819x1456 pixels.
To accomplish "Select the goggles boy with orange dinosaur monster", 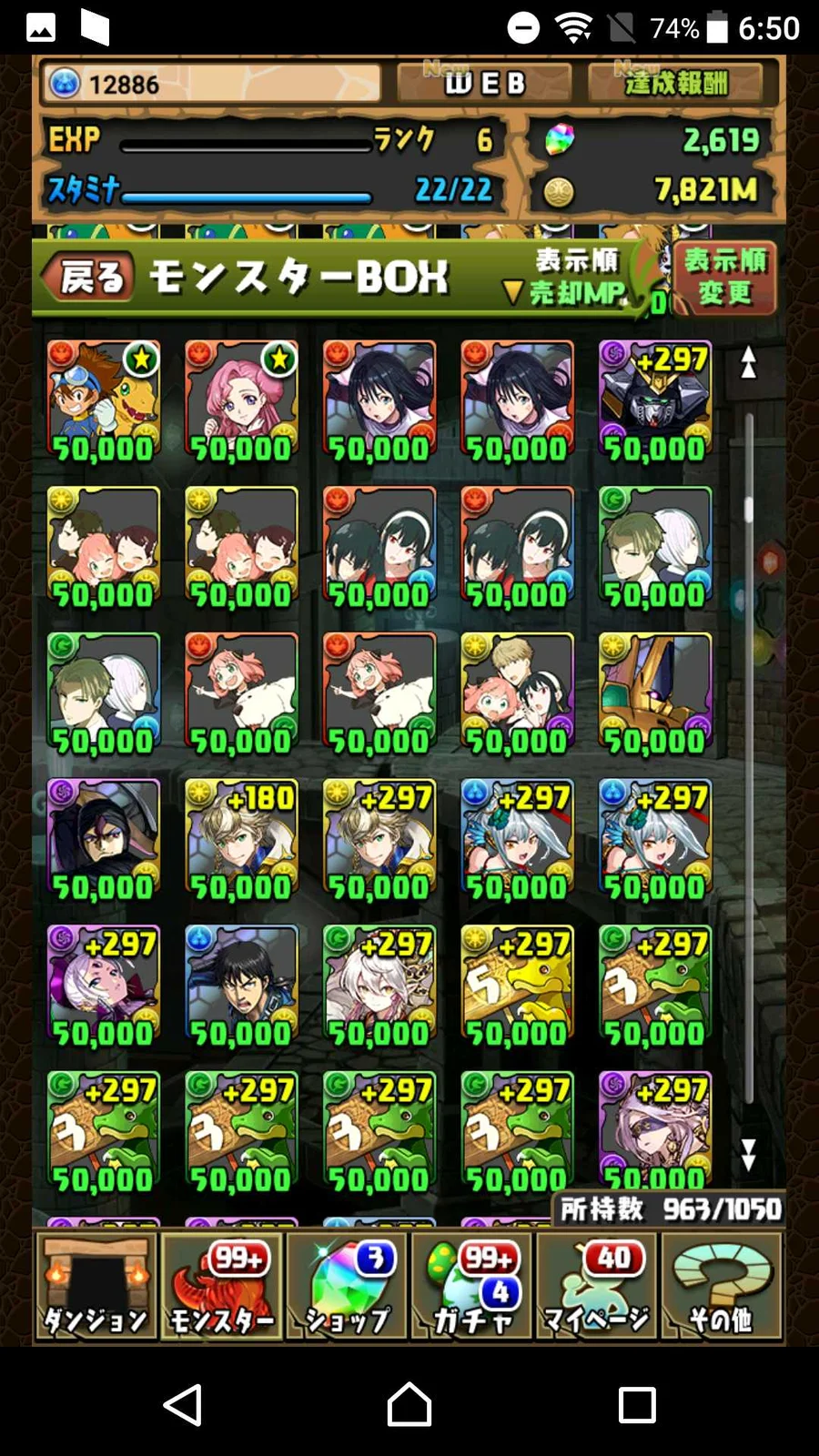I will point(103,401).
